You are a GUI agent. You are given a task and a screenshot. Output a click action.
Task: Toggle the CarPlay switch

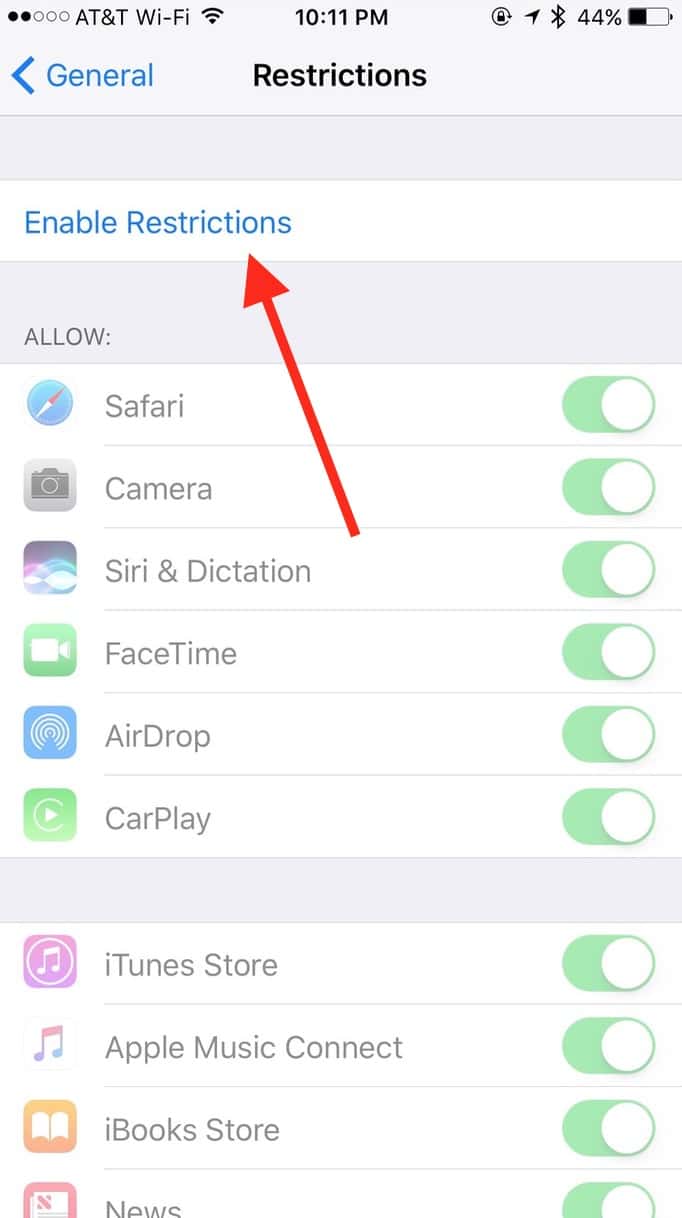tap(608, 818)
